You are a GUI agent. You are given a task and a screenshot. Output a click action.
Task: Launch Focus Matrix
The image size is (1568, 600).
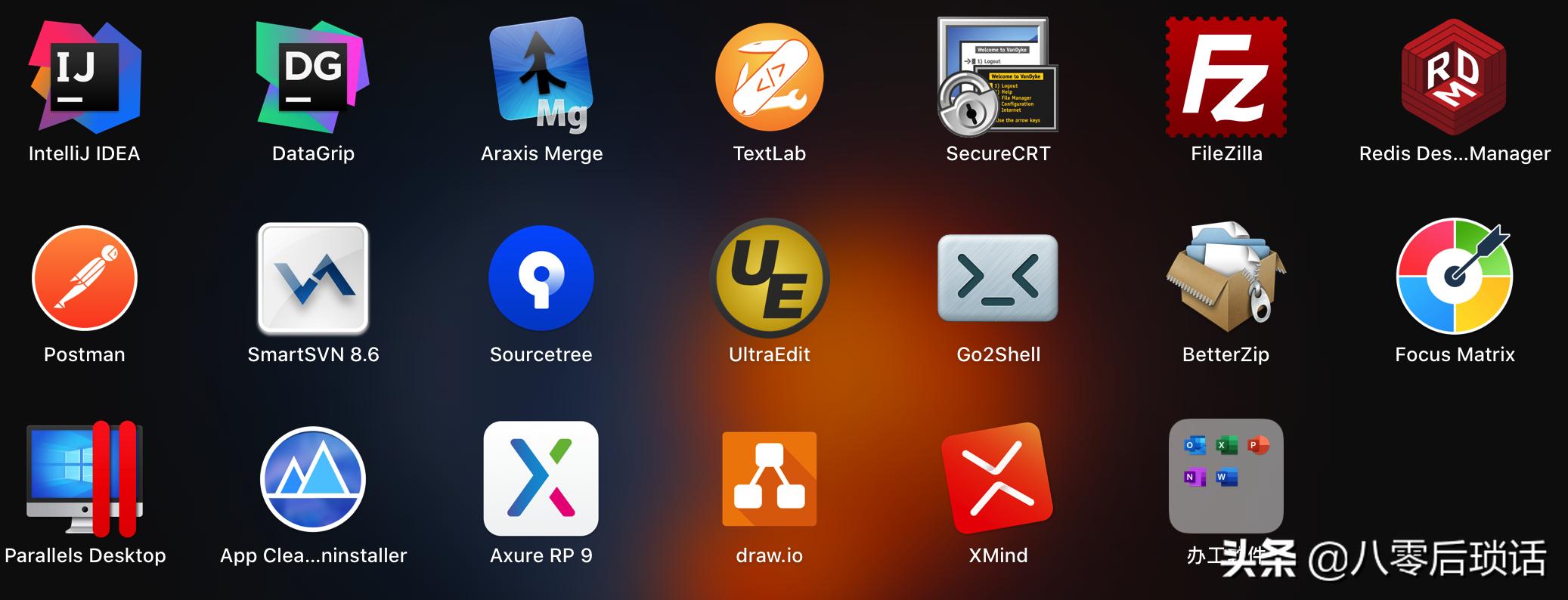point(1455,278)
